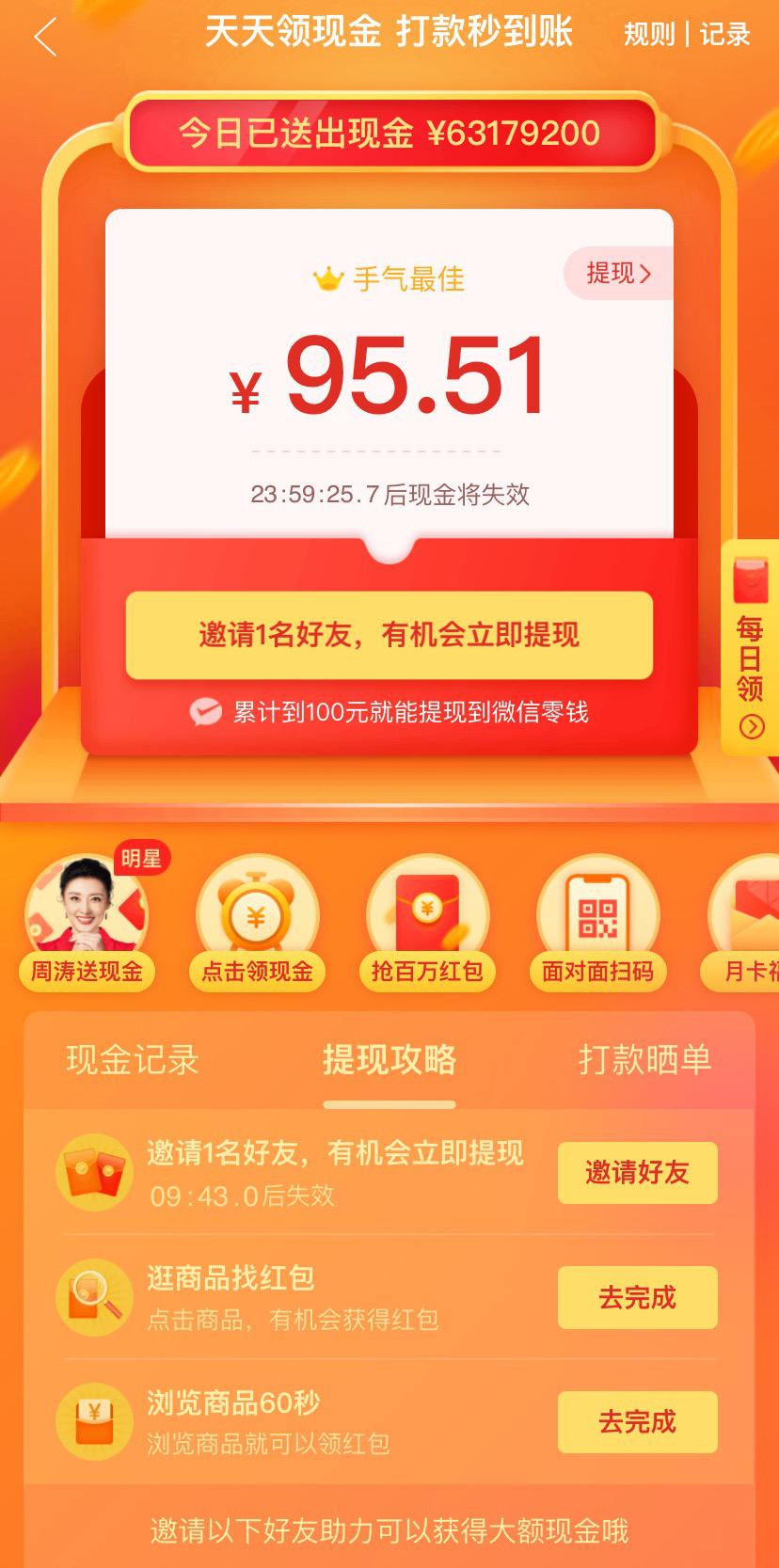Switch to the 打款晒单 tab
779x1568 pixels.
(644, 1059)
